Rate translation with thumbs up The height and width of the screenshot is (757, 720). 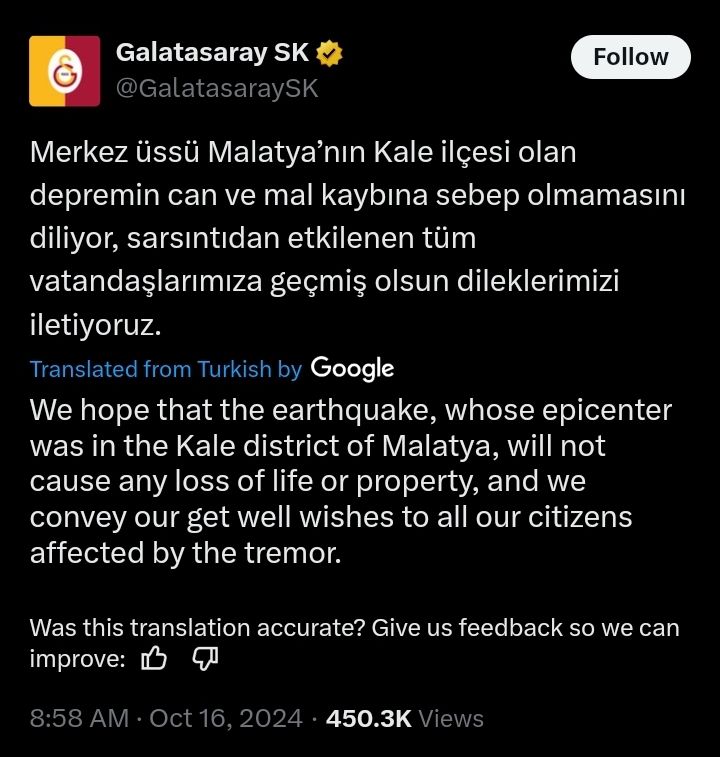click(x=154, y=658)
